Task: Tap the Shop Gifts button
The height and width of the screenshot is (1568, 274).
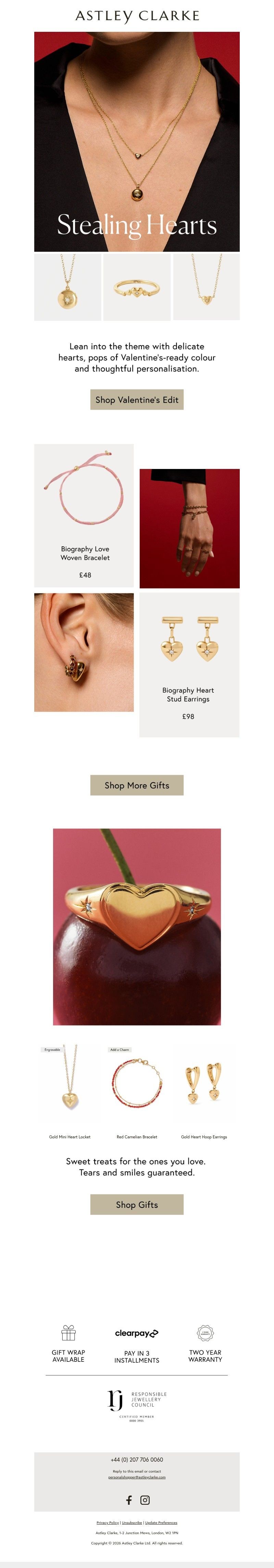Action: [x=136, y=1205]
